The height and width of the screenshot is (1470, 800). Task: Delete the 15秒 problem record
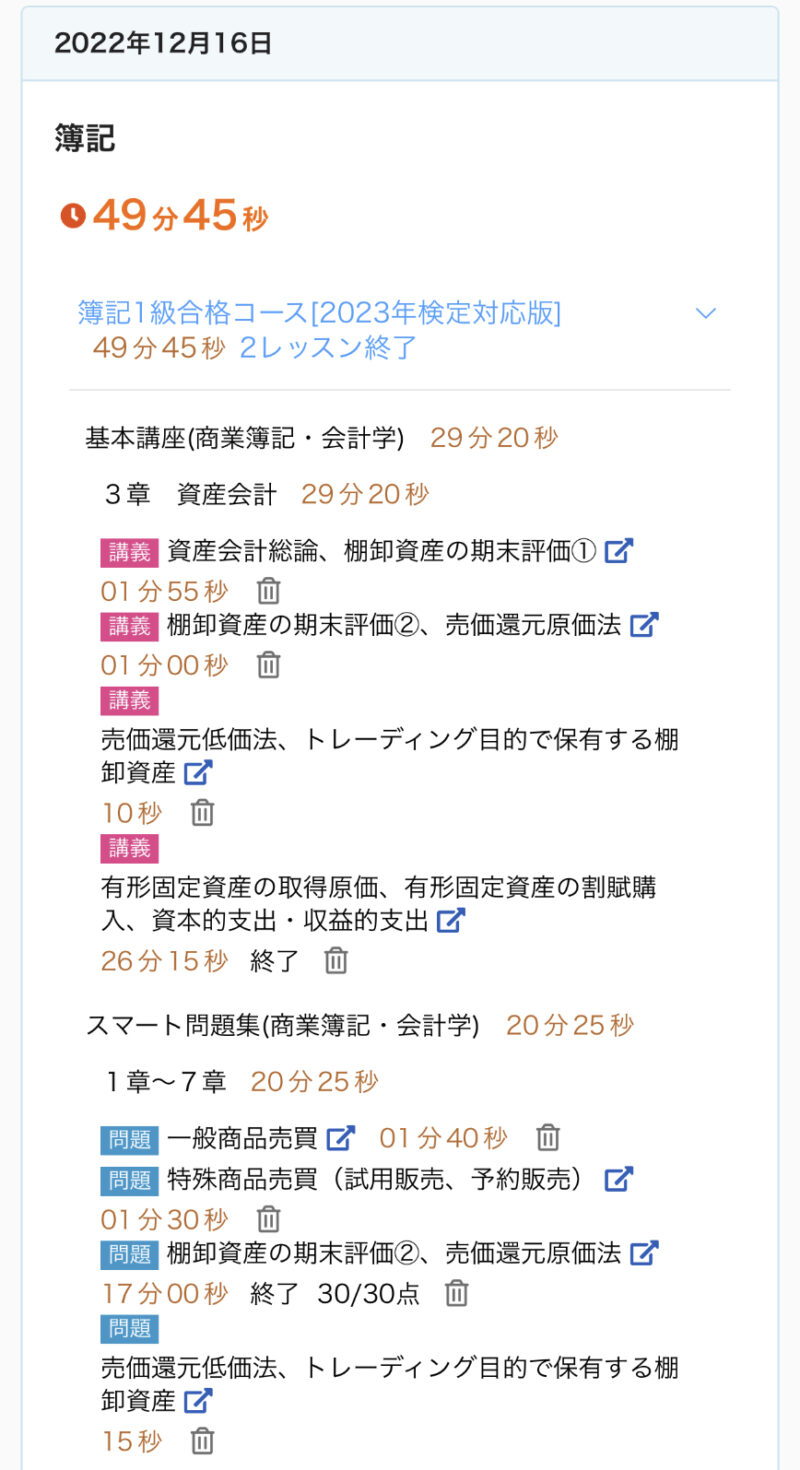pyautogui.click(x=203, y=1441)
